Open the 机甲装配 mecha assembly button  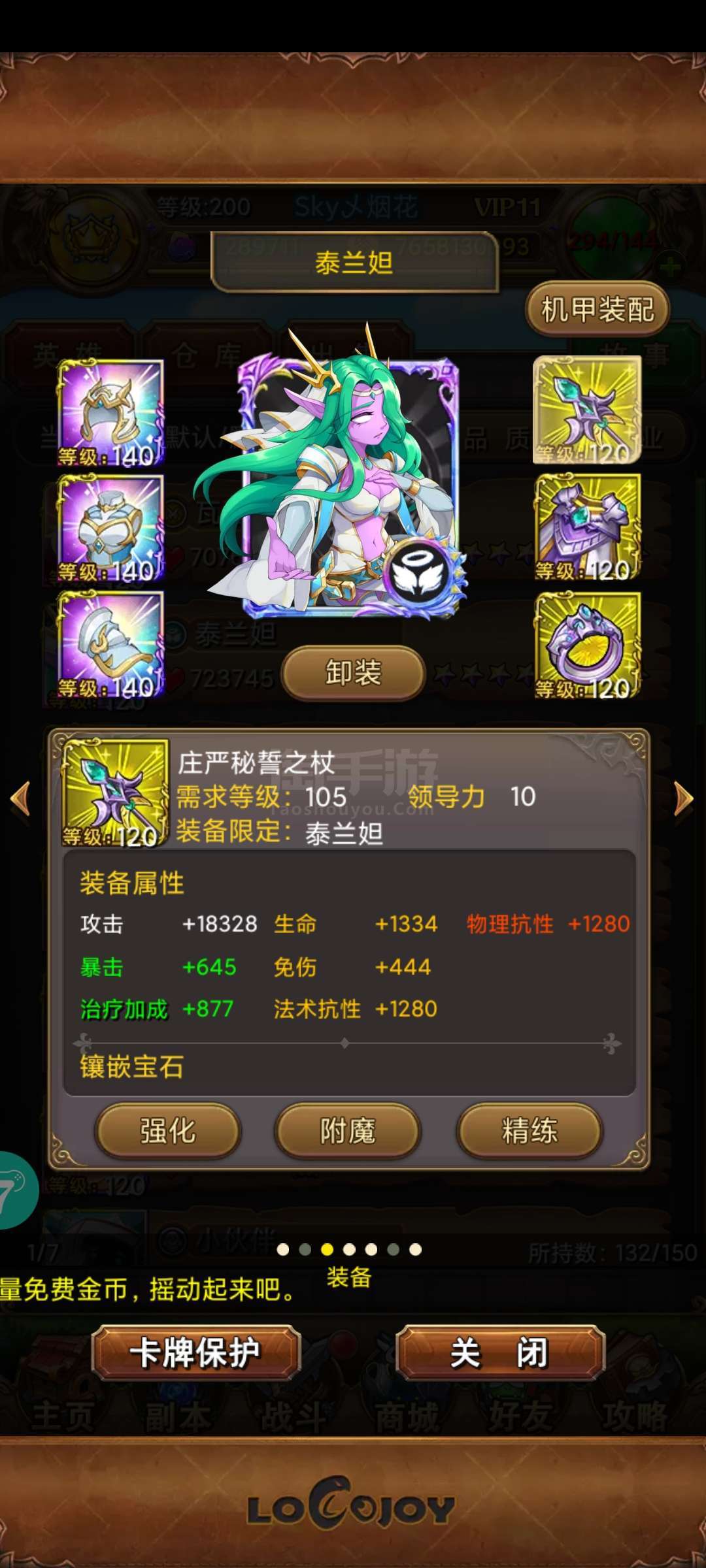coord(597,309)
